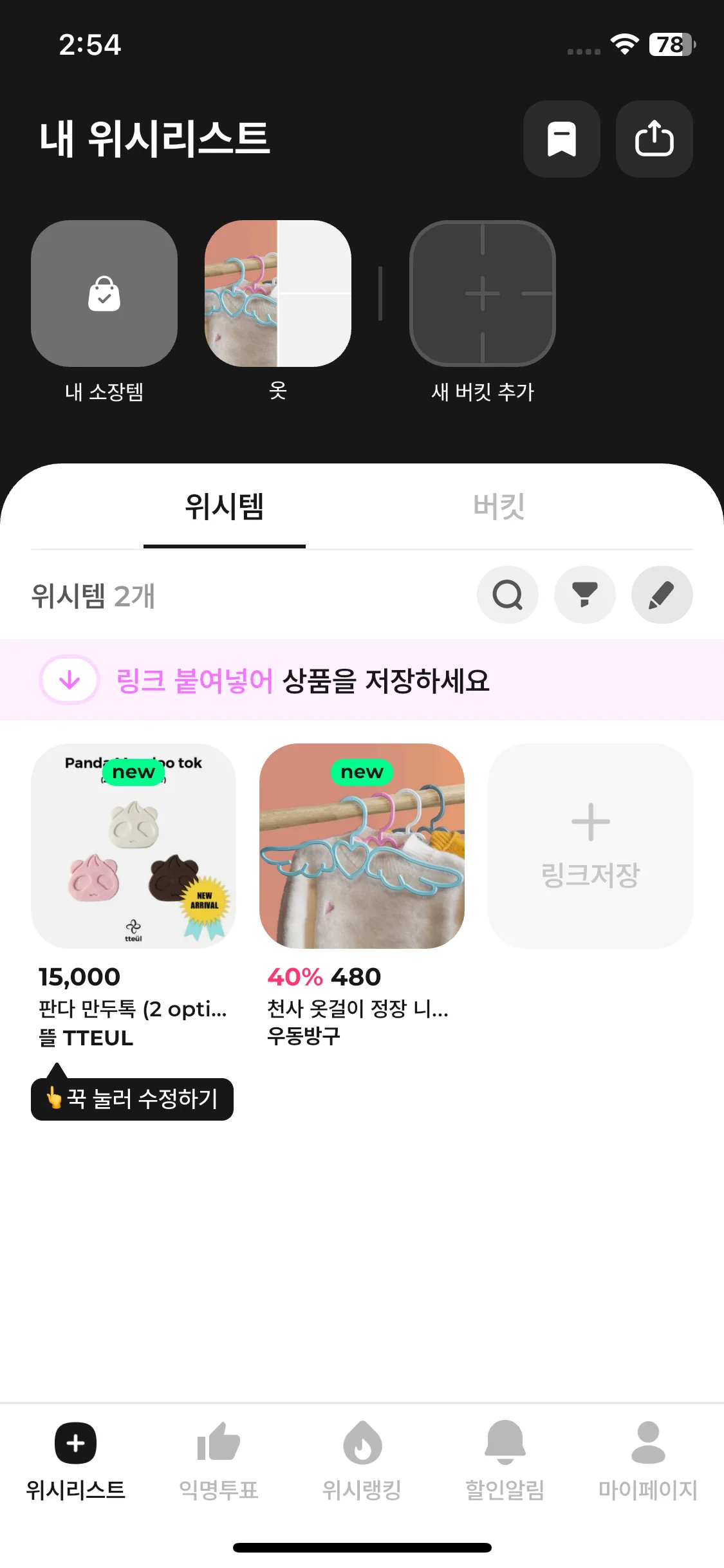Tap the 링크저장 add tile
The height and width of the screenshot is (1568, 724).
pos(590,846)
